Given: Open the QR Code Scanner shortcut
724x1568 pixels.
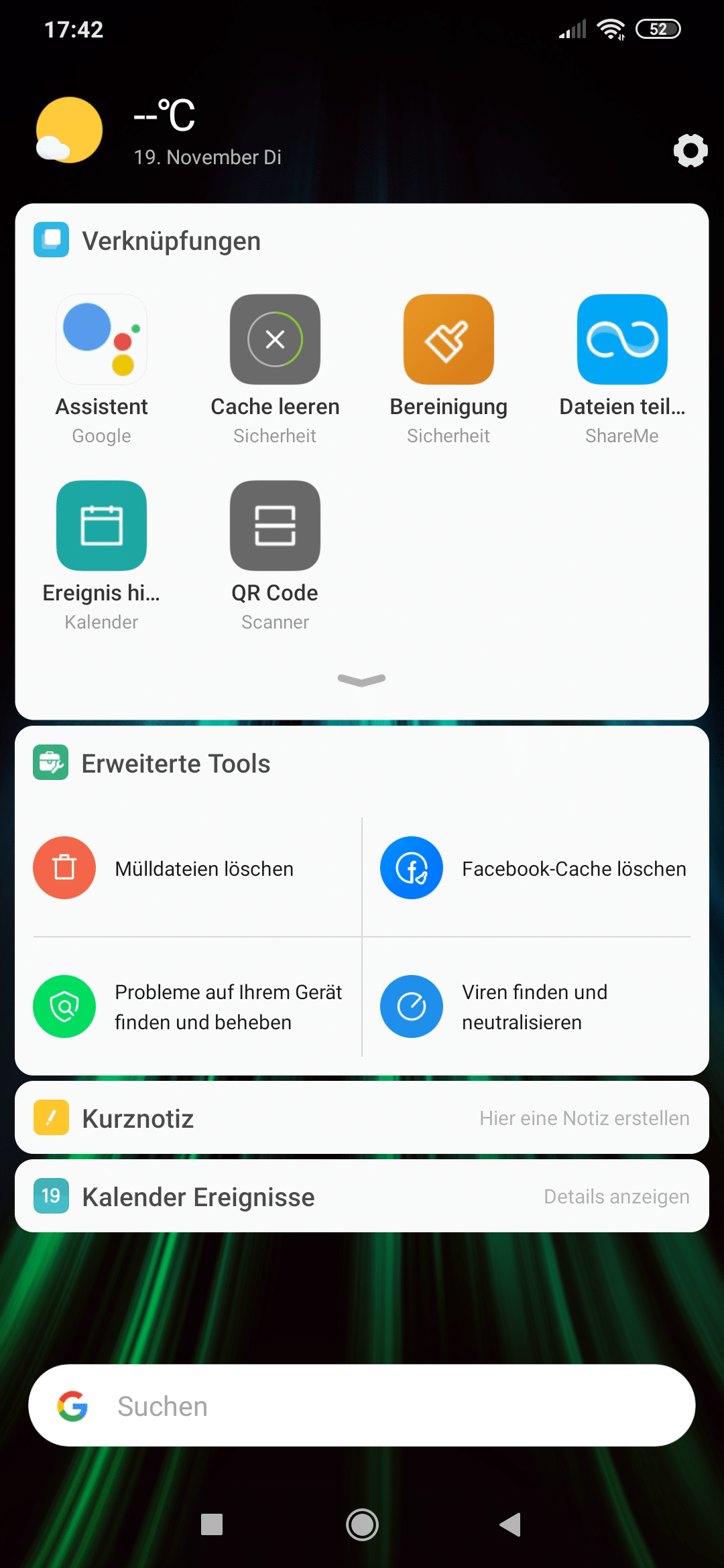Looking at the screenshot, I should pos(275,556).
